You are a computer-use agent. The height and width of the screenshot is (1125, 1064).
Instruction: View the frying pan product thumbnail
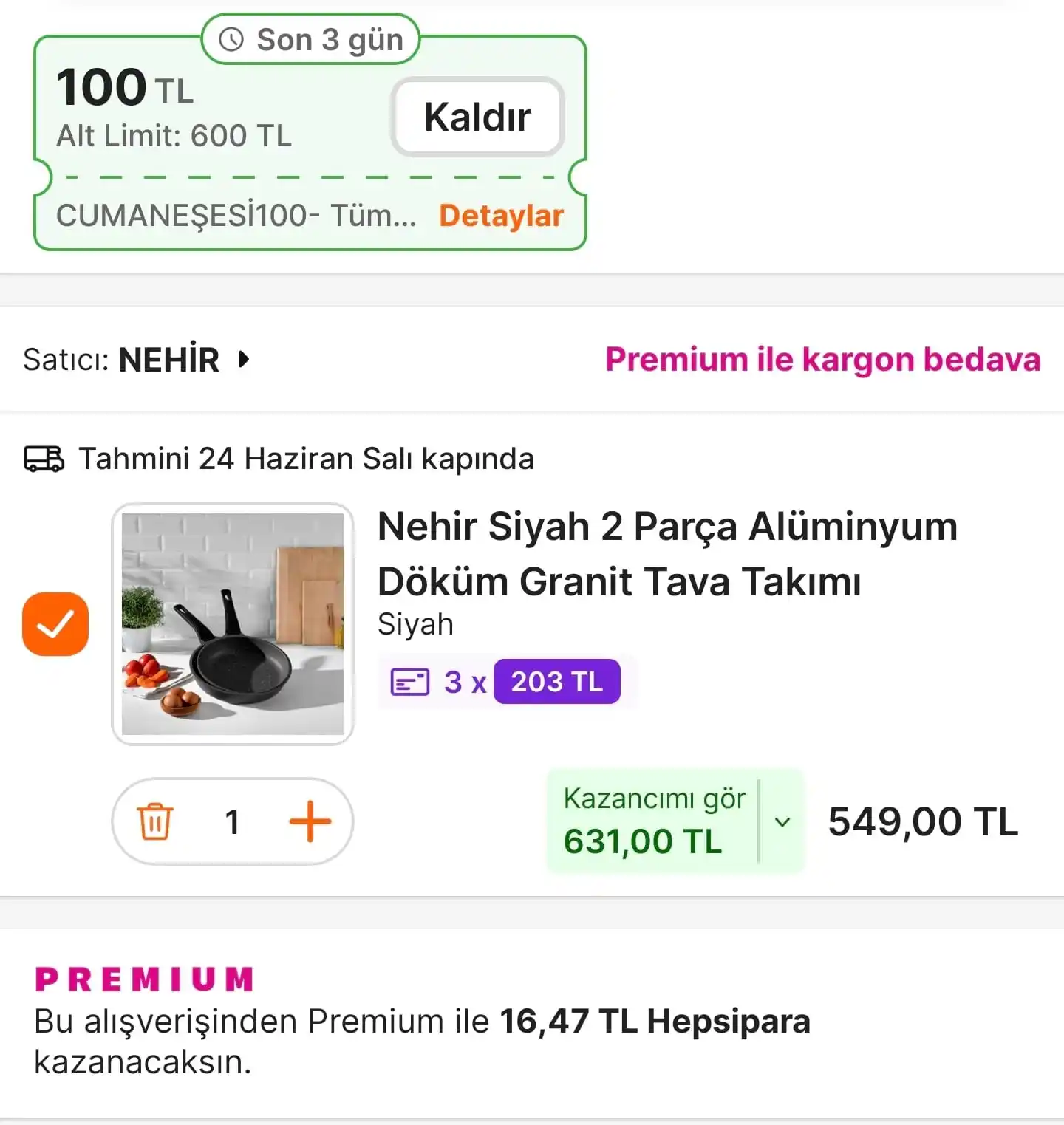[x=233, y=624]
